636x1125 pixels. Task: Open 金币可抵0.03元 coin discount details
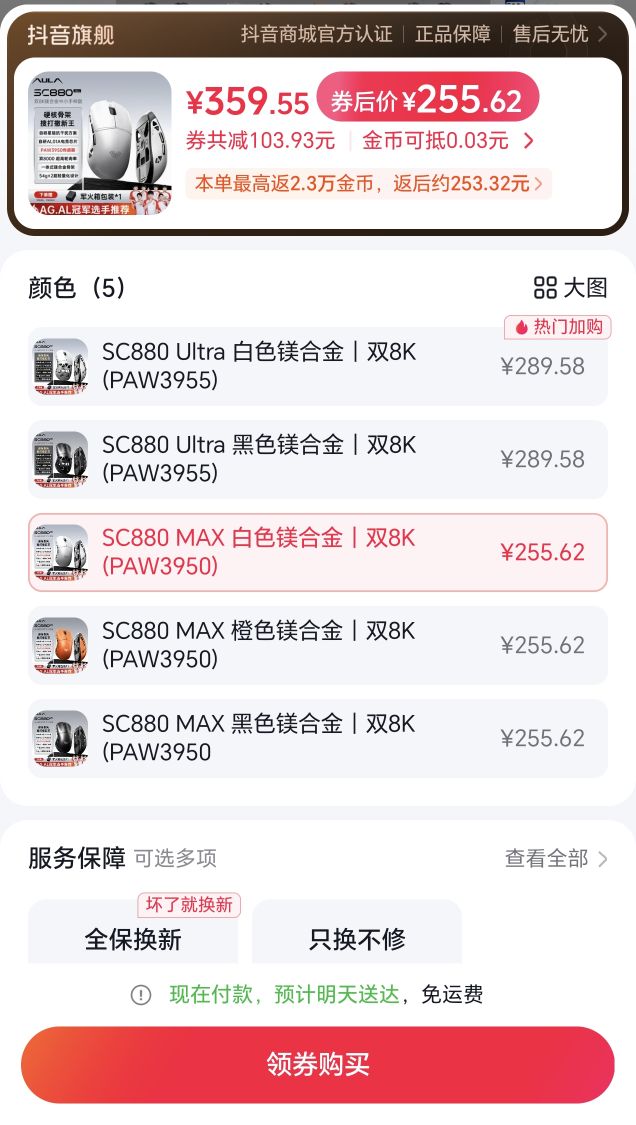click(448, 140)
